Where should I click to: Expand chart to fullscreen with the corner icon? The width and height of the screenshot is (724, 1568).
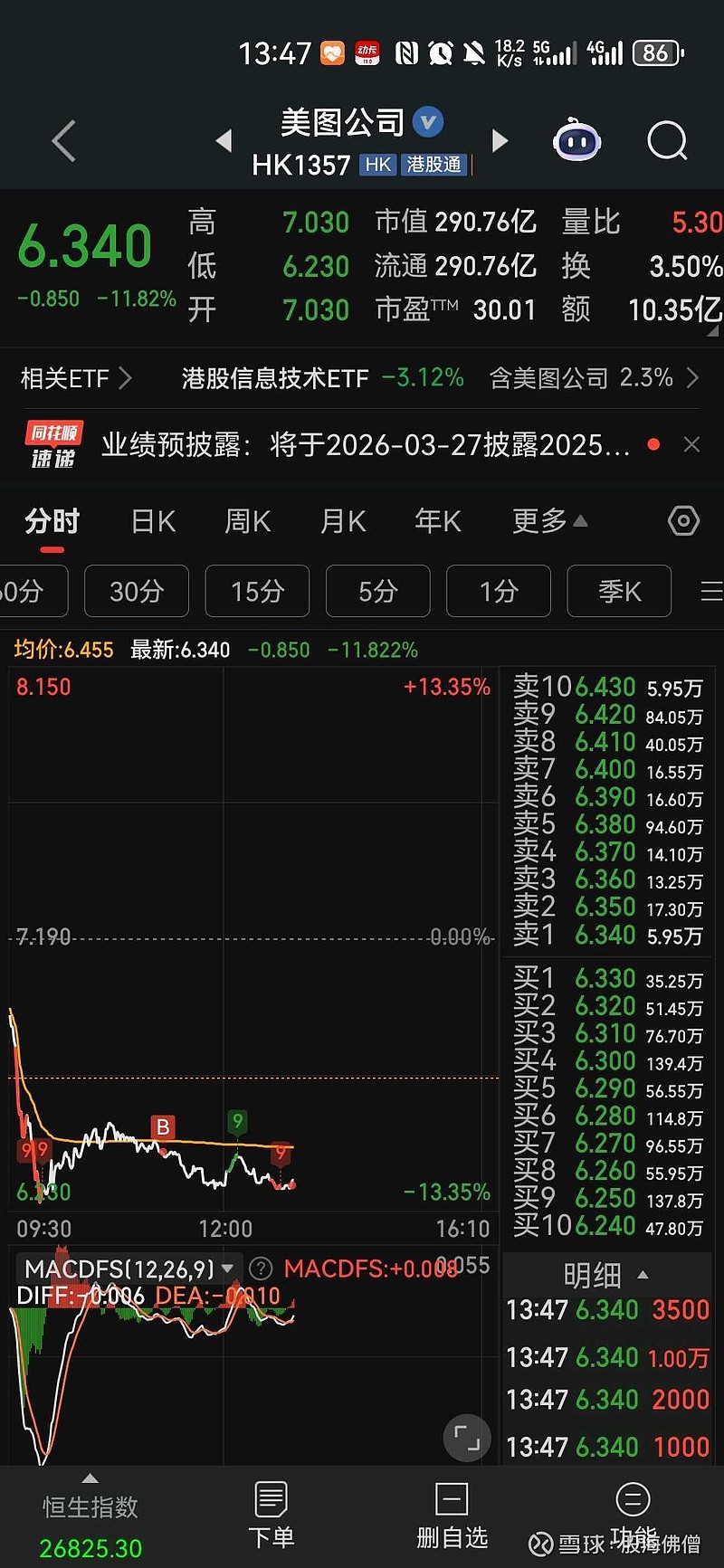point(466,1438)
